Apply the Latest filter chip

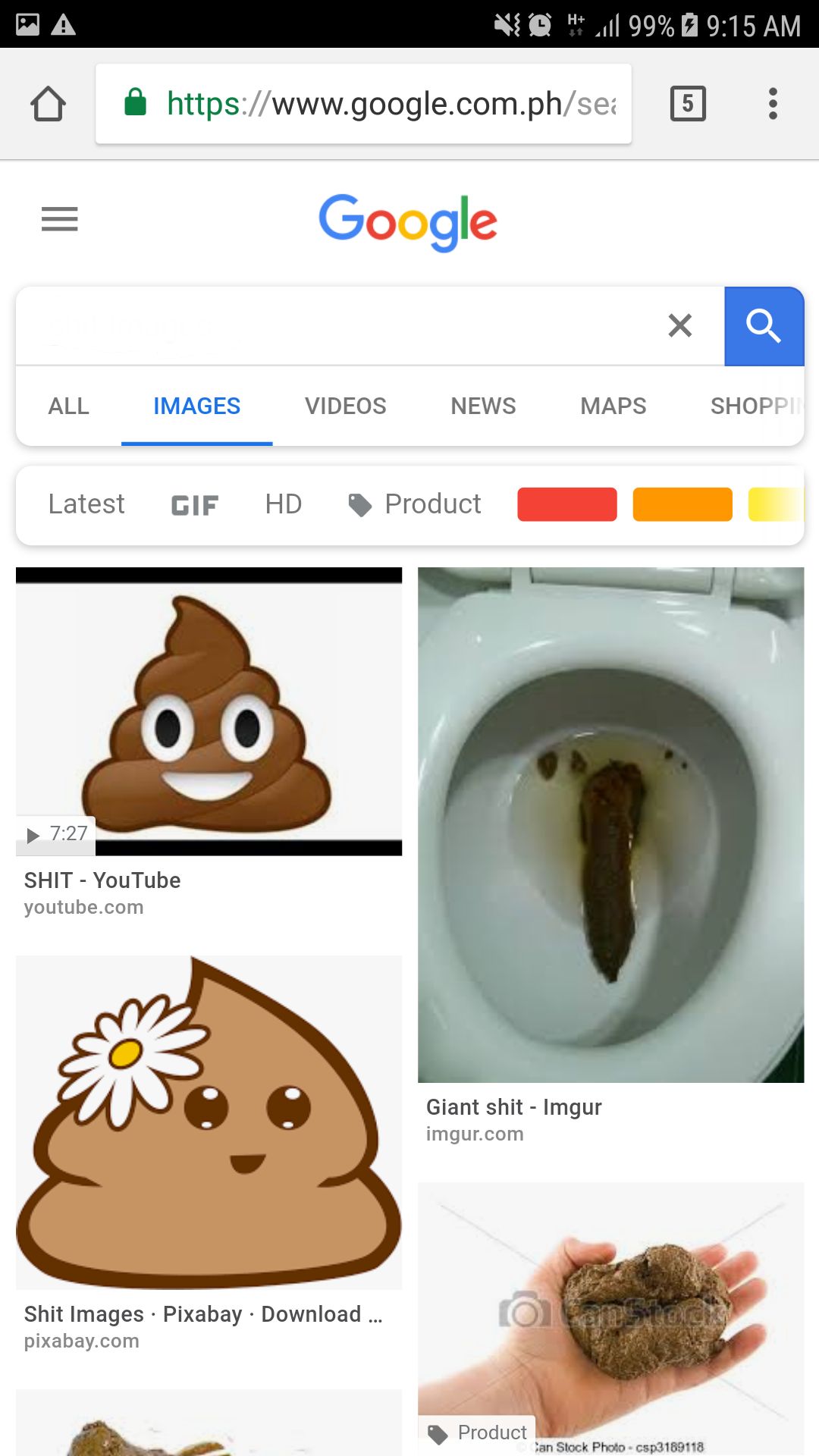[86, 504]
